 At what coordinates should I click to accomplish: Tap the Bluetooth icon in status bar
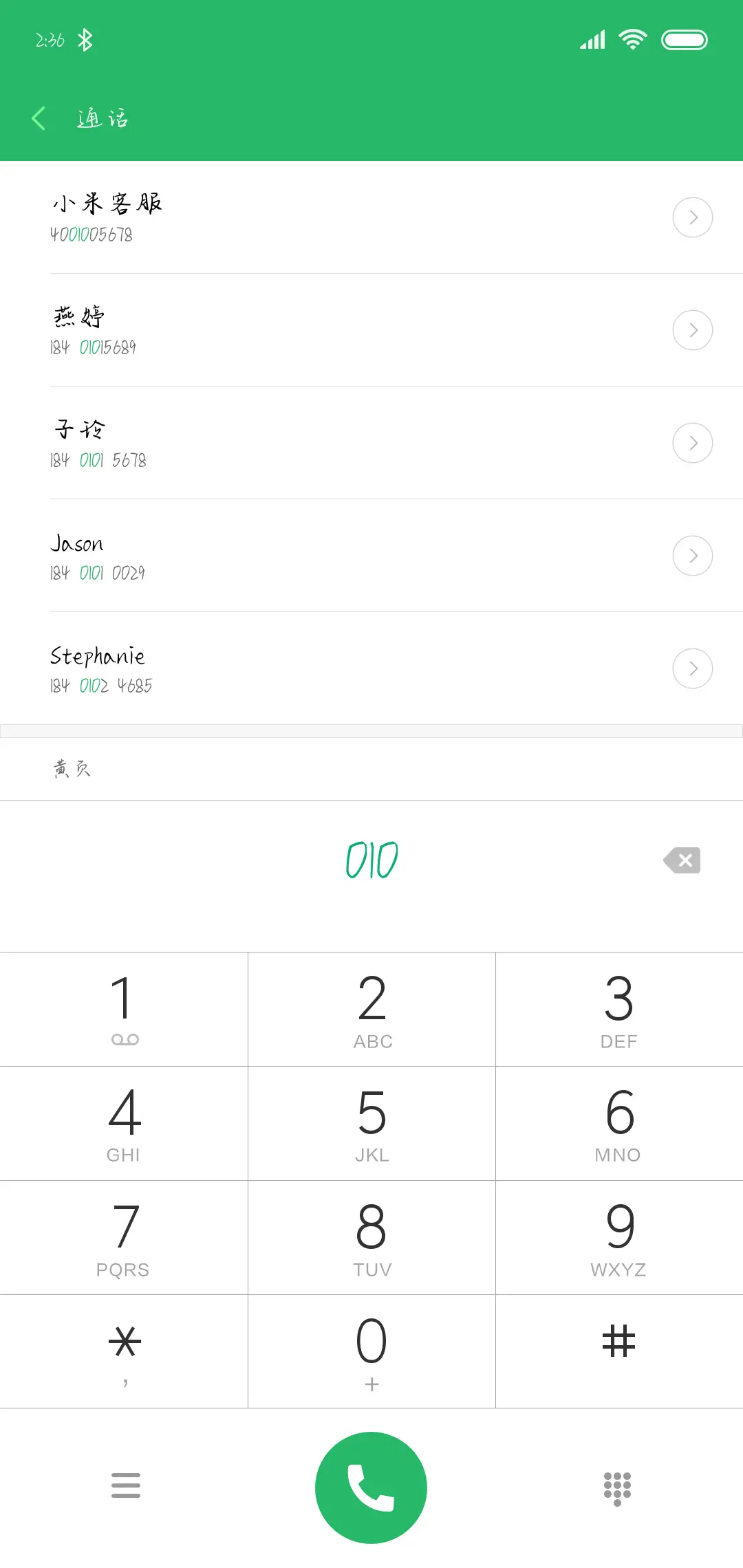tap(85, 39)
